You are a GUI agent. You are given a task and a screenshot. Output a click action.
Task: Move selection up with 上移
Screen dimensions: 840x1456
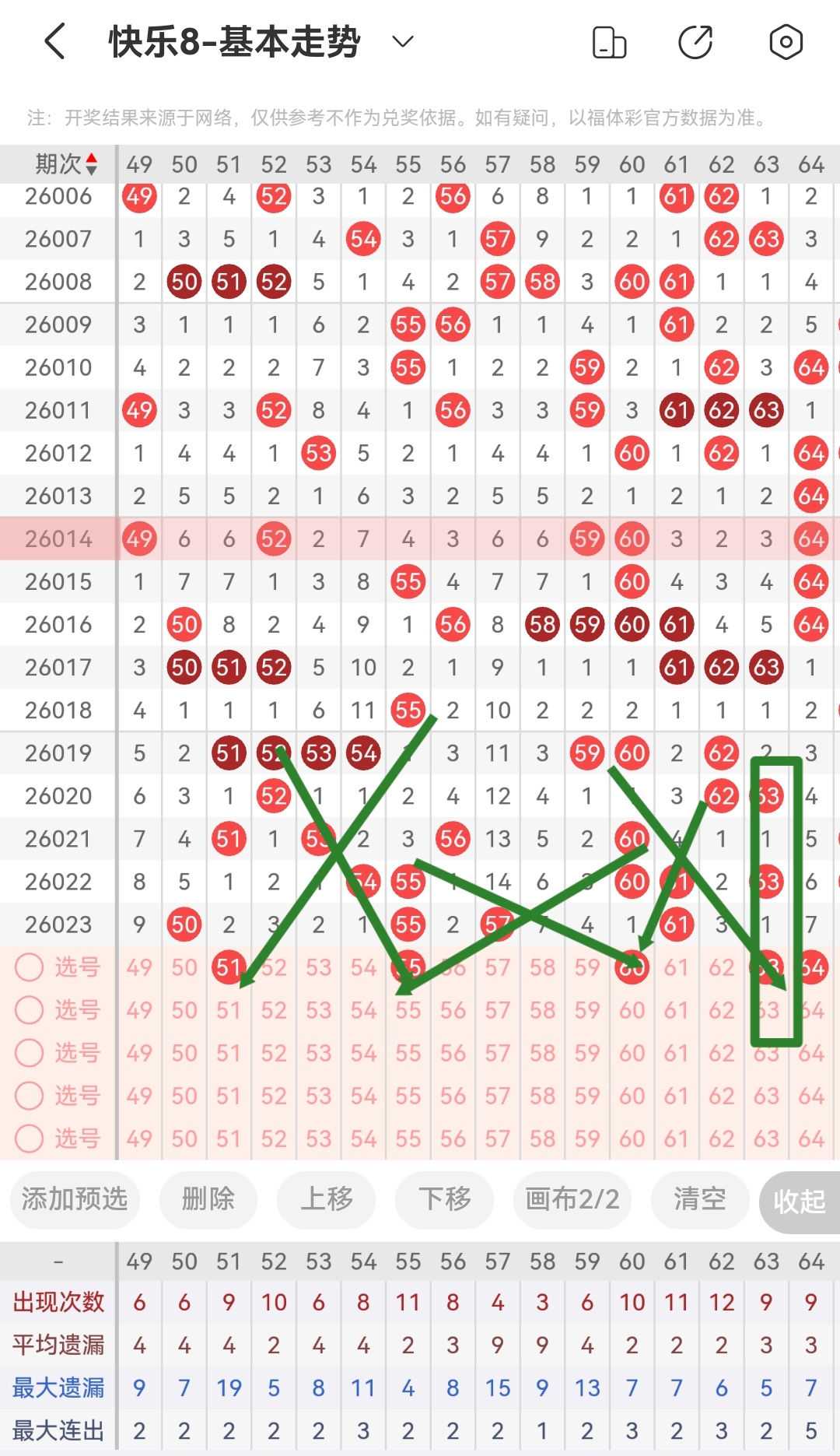click(327, 1198)
